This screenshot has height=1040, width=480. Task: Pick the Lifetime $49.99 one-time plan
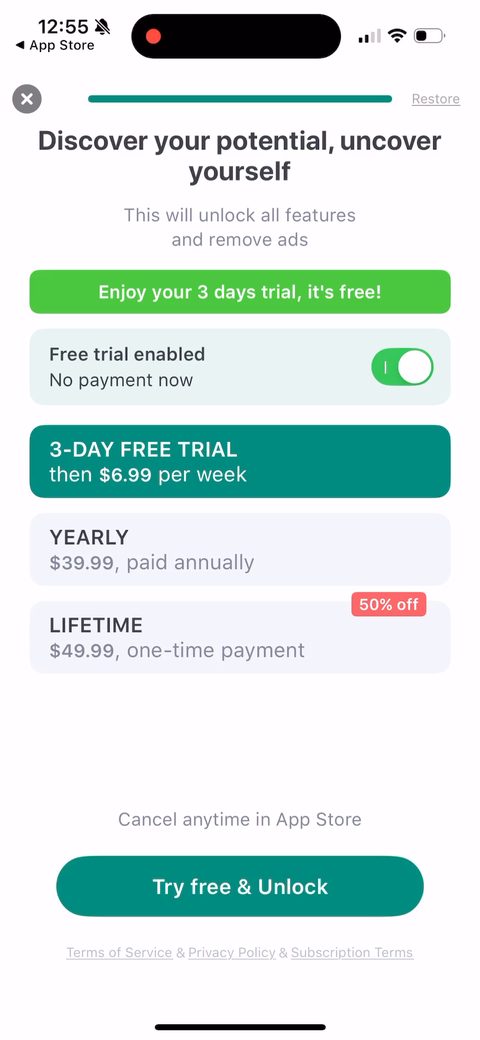pos(240,637)
